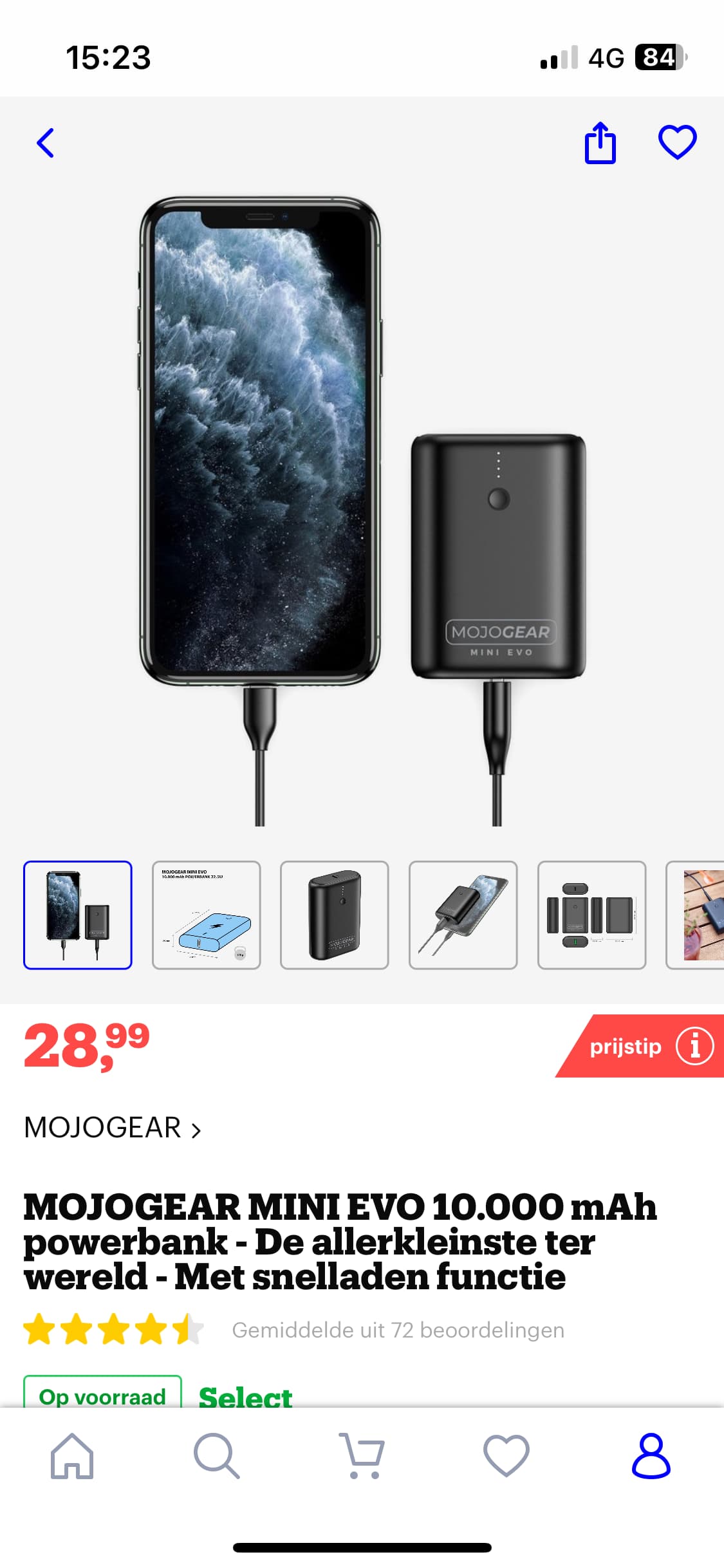
Task: Open the MOJOGEAR brand page
Action: [x=113, y=1128]
